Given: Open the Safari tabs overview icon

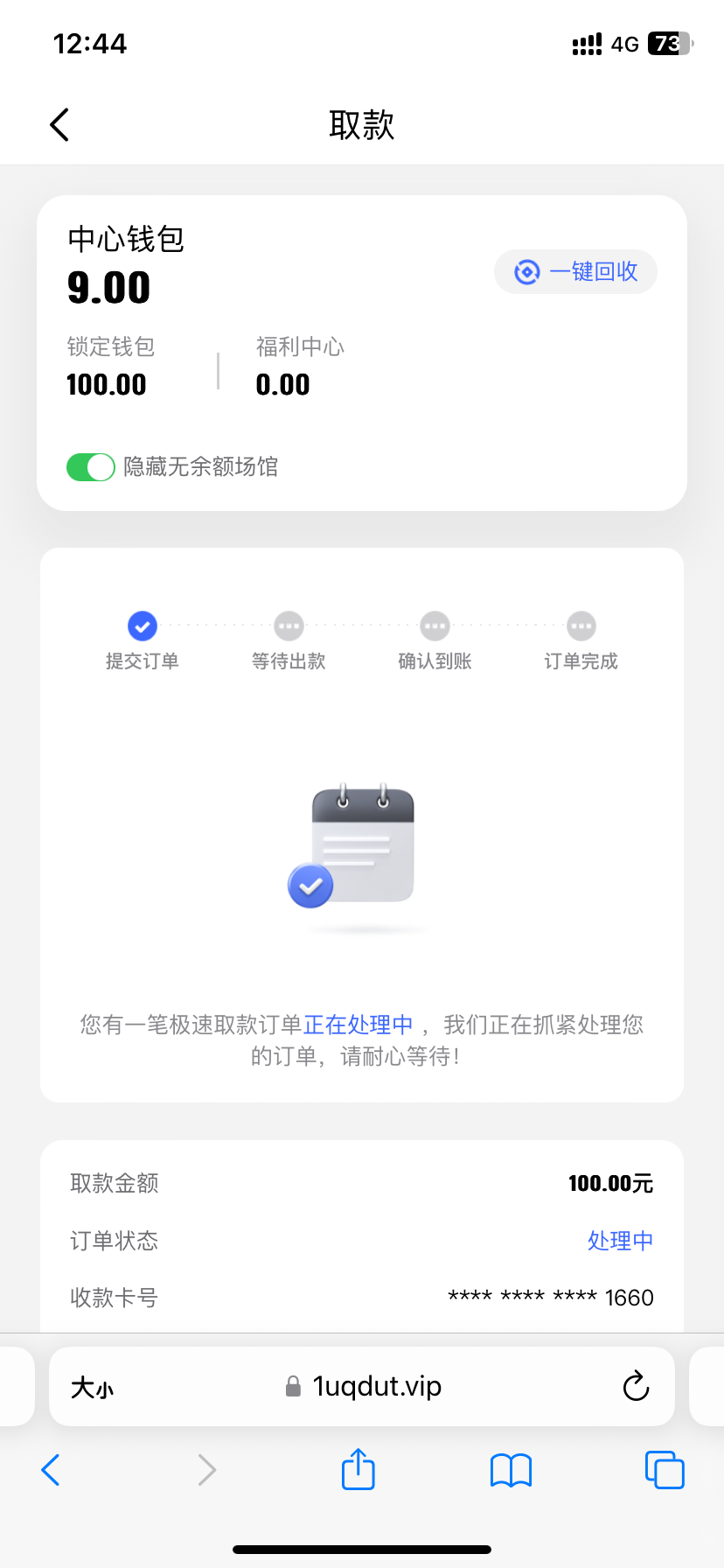Looking at the screenshot, I should pos(665,1469).
